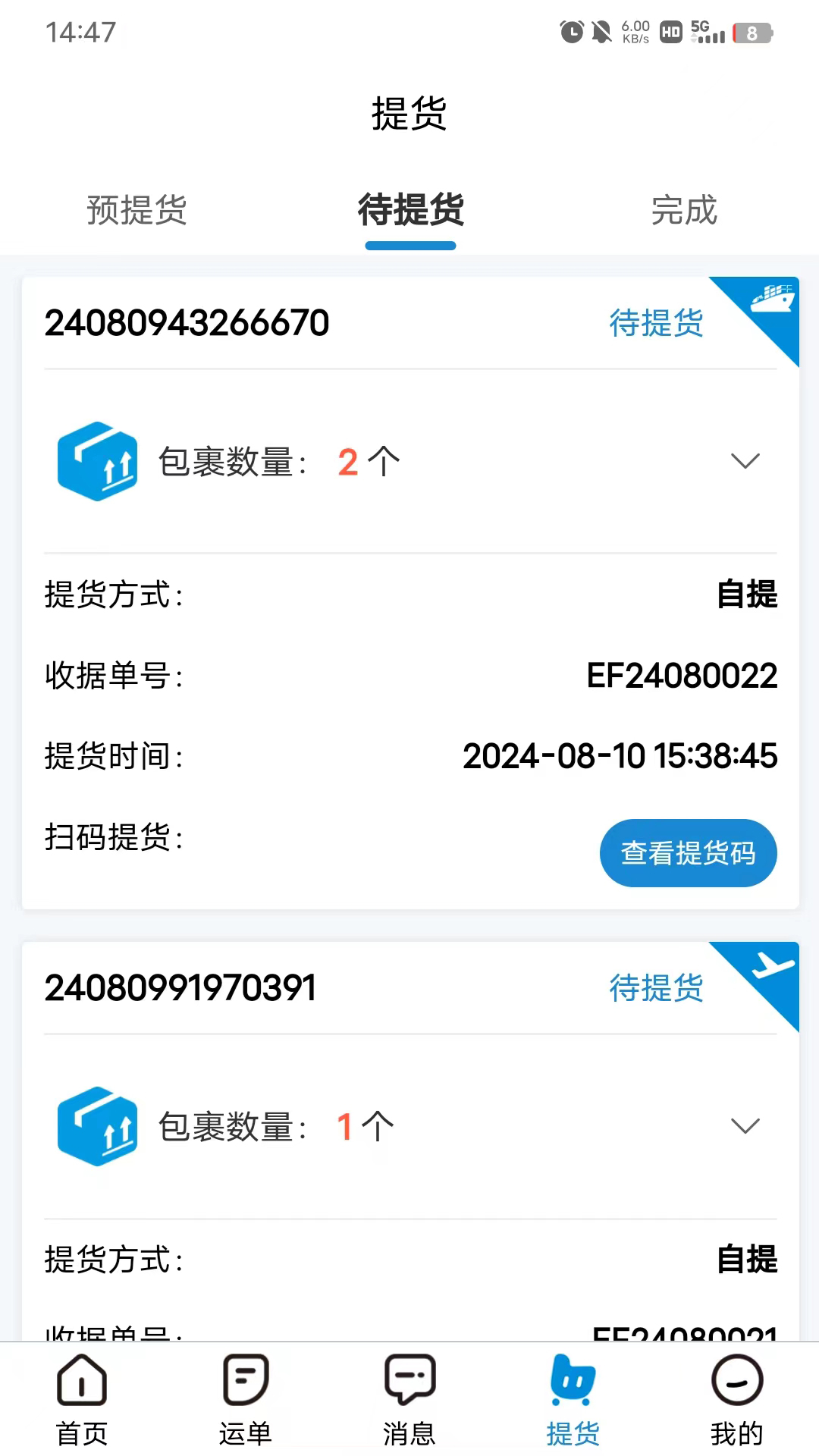This screenshot has width=819, height=1456.
Task: Select the 待提货 tab
Action: tap(410, 210)
